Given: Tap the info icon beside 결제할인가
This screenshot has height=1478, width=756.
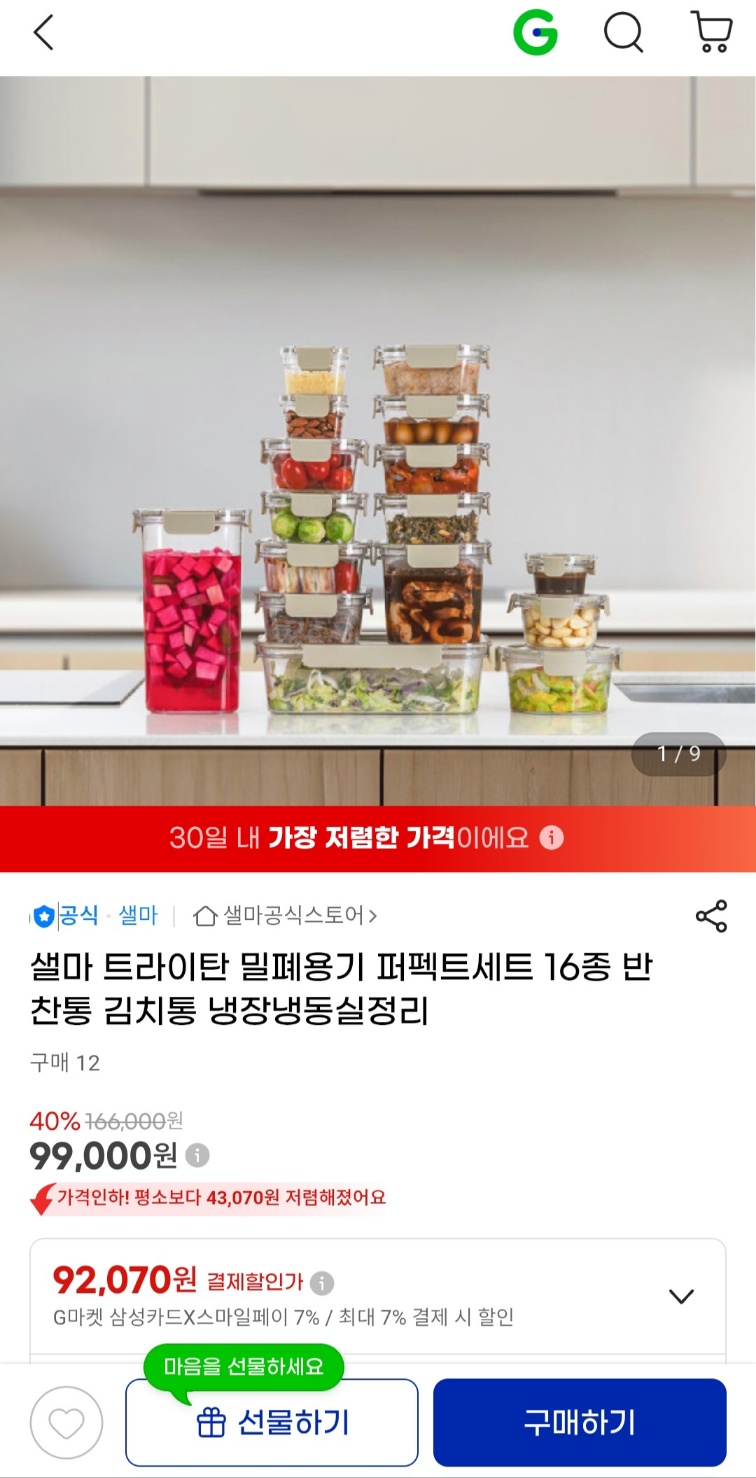Looking at the screenshot, I should coord(320,1282).
